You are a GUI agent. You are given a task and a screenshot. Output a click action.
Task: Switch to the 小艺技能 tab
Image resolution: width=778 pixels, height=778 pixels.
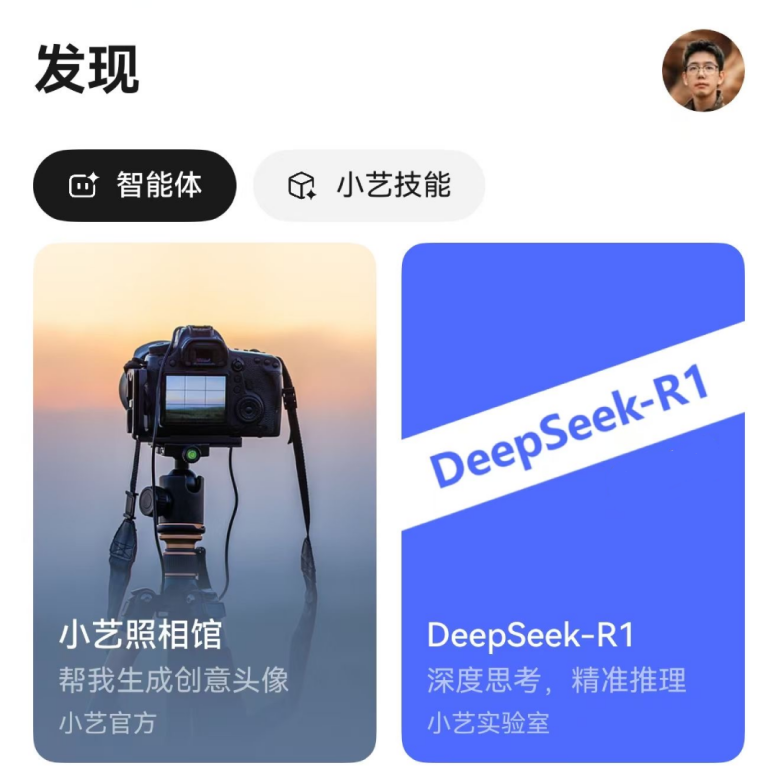368,185
